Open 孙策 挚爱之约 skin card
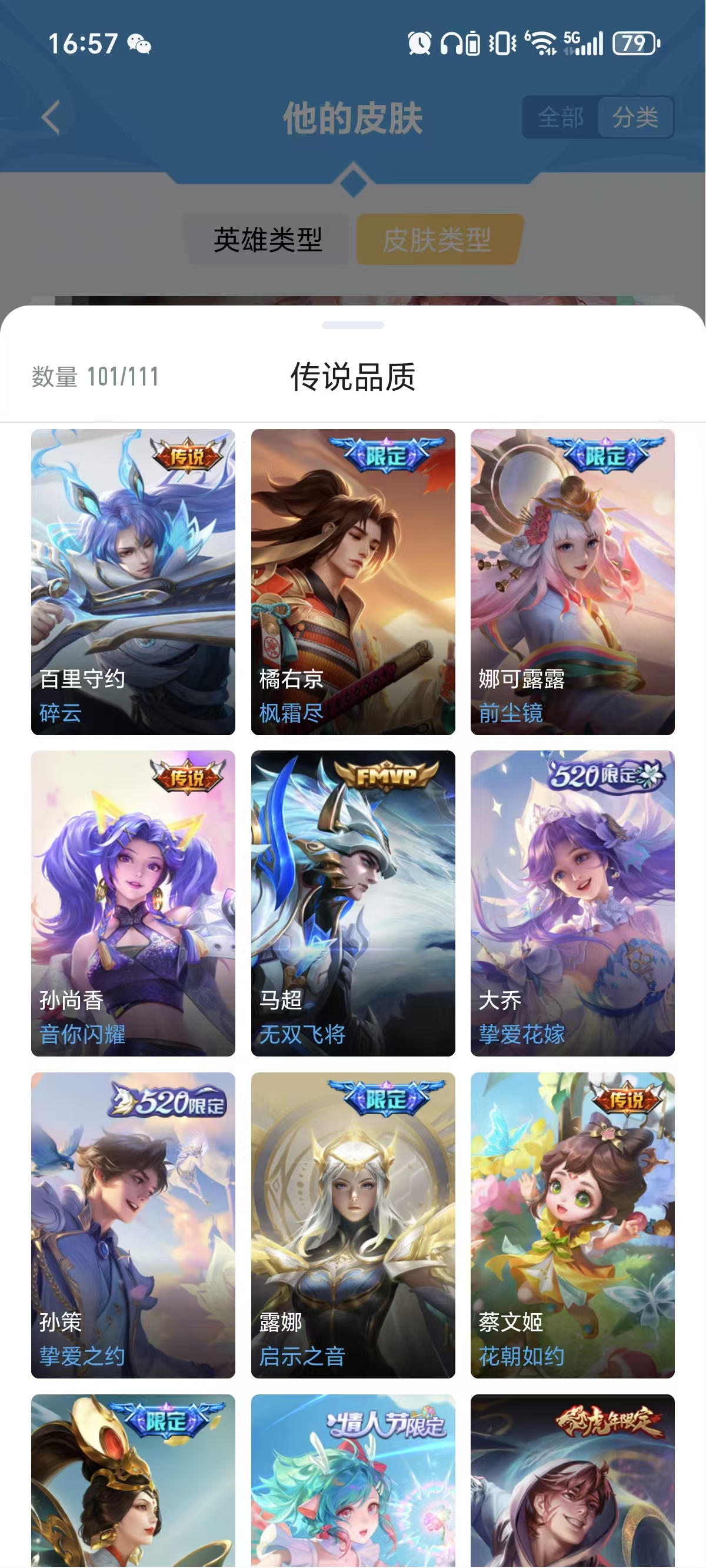This screenshot has width=706, height=1568. click(x=134, y=1225)
